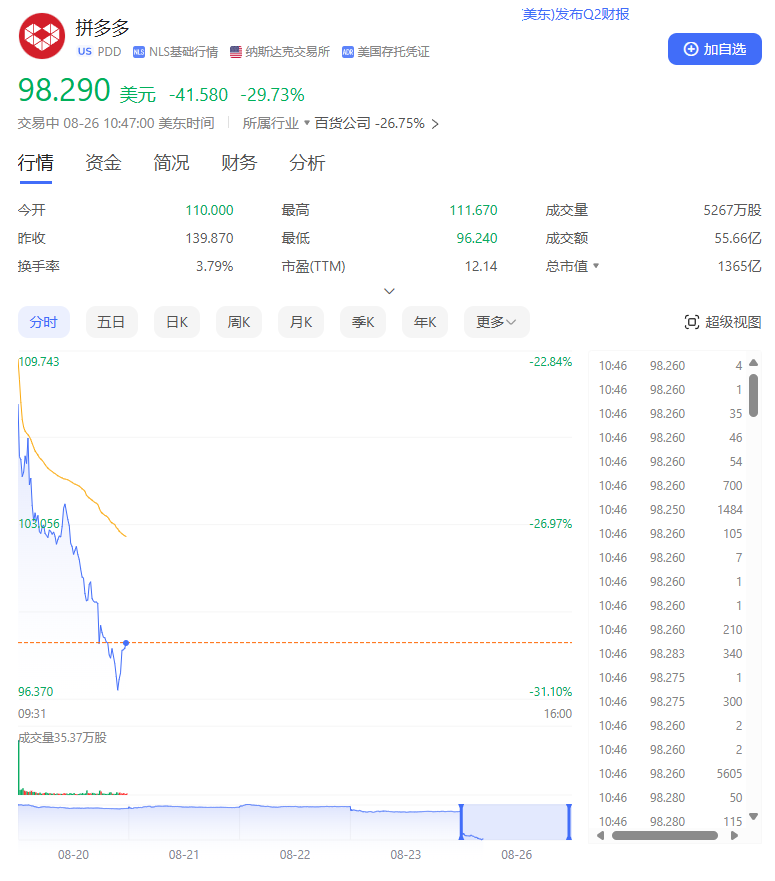Switch chart to 季K

pos(363,322)
